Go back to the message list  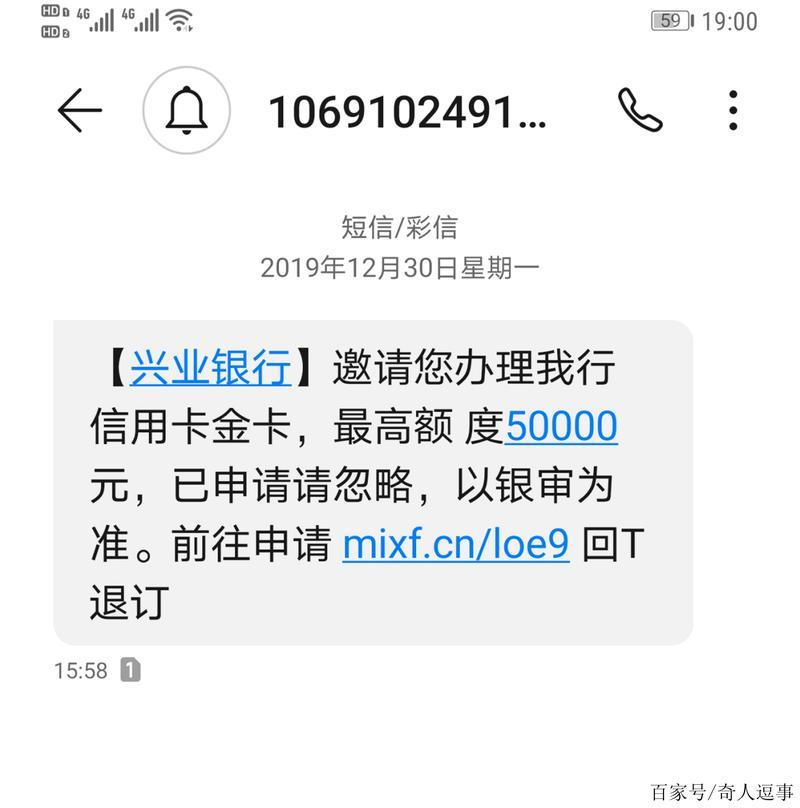[80, 110]
